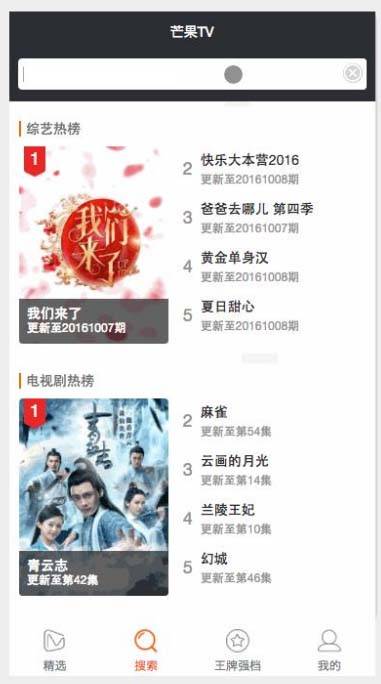Open the 我们来了 variety show card
381x684 pixels.
point(93,245)
